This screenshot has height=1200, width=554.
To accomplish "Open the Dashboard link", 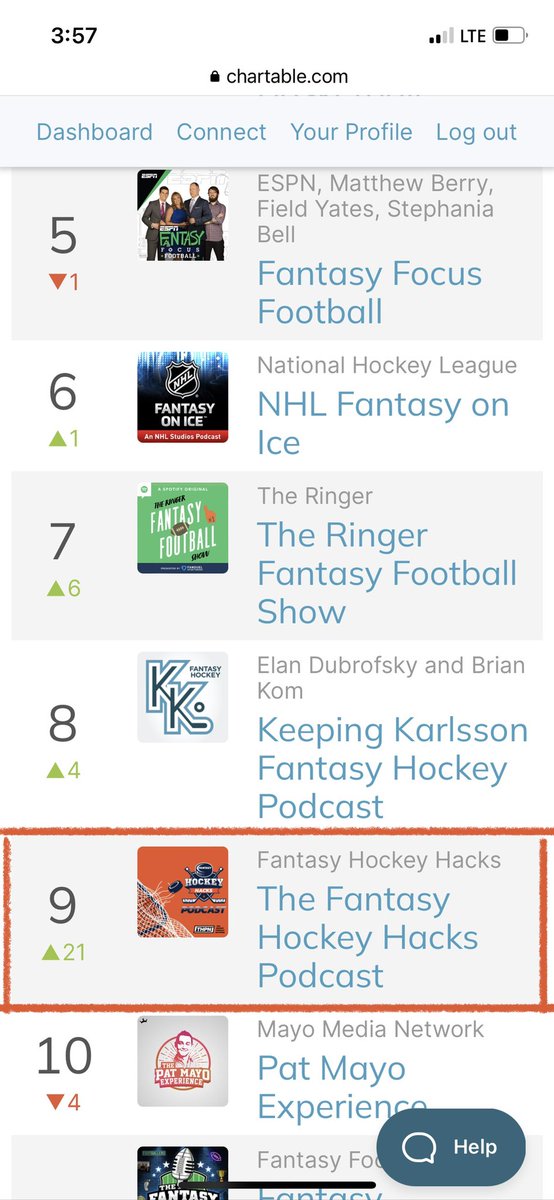I will (x=94, y=132).
